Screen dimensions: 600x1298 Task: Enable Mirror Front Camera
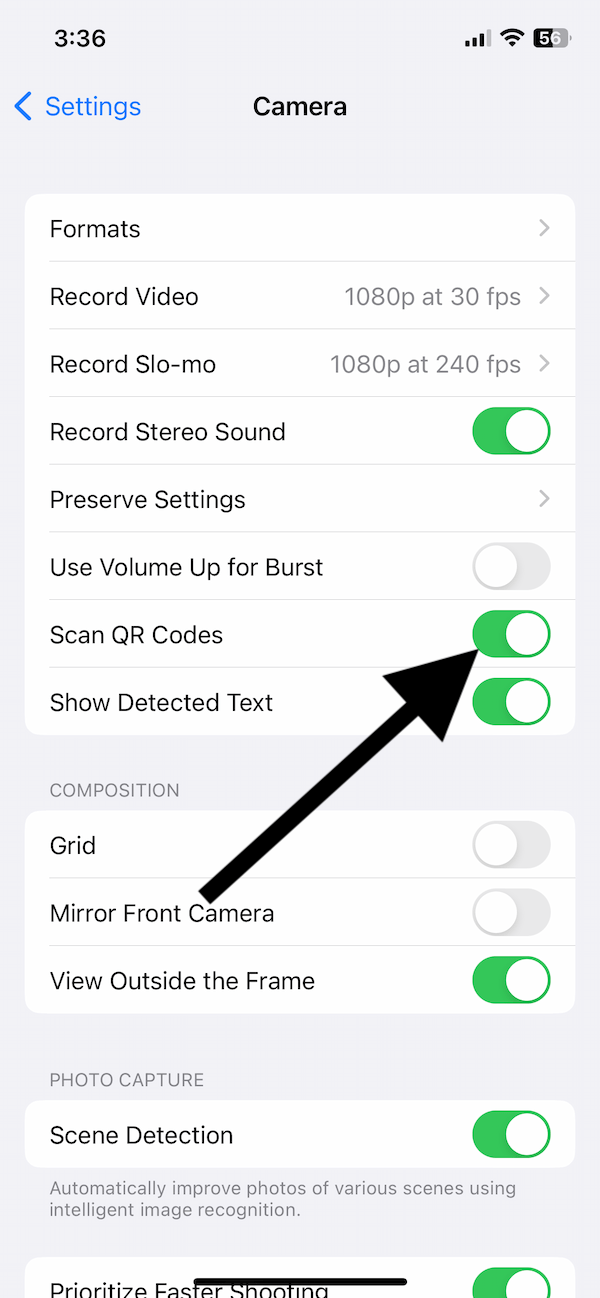511,913
